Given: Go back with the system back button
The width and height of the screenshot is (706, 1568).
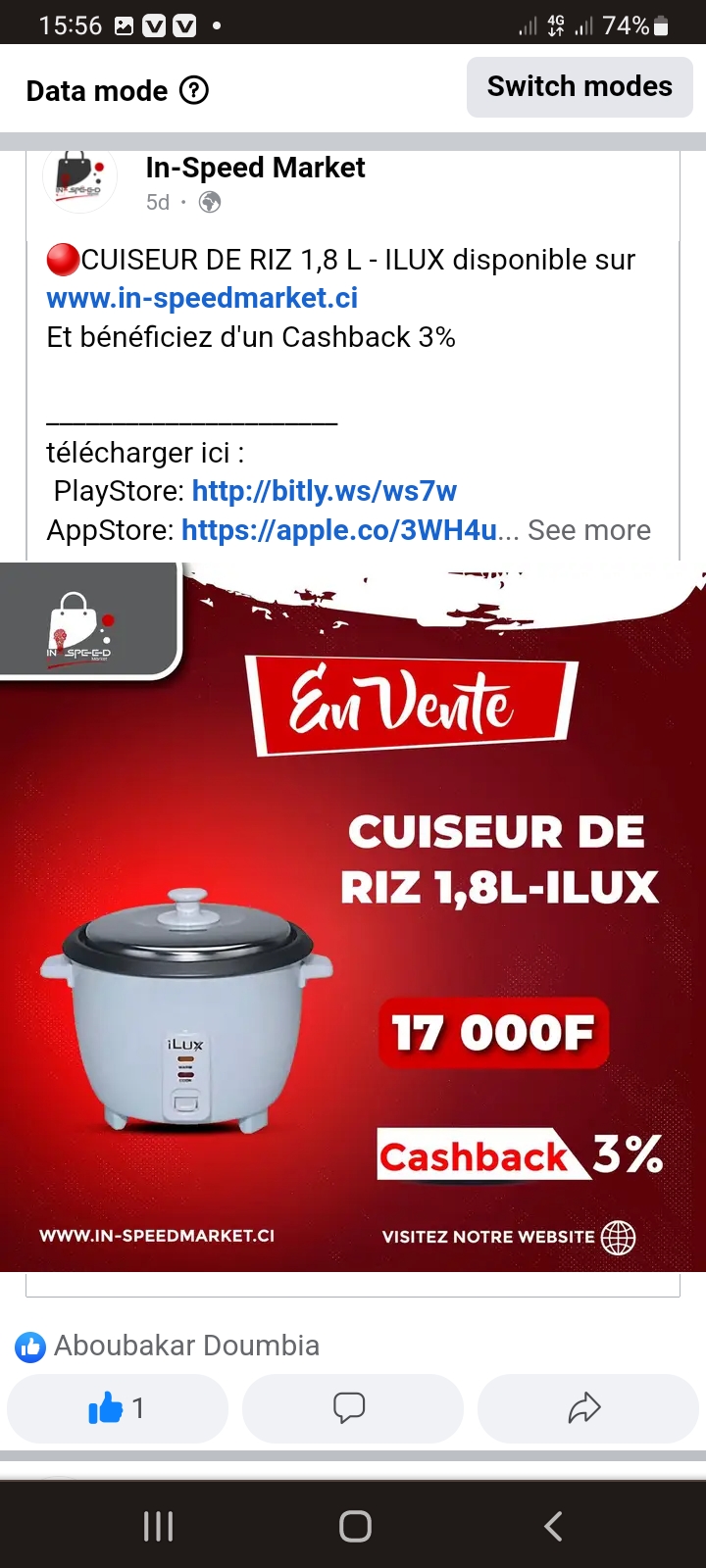Looking at the screenshot, I should 553,1526.
